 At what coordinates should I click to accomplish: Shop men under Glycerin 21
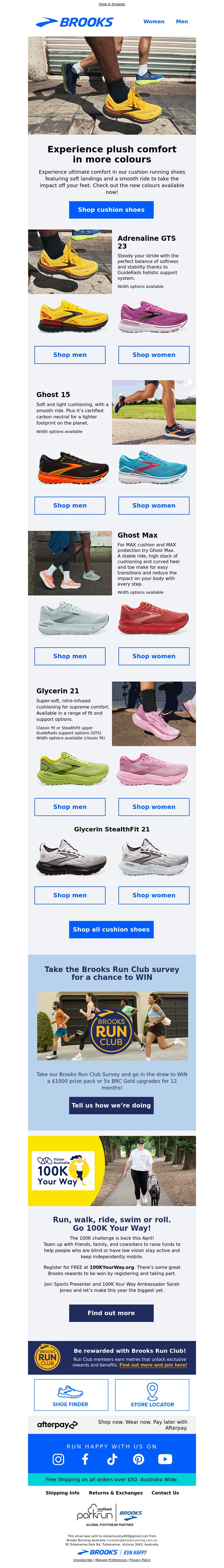[x=70, y=806]
